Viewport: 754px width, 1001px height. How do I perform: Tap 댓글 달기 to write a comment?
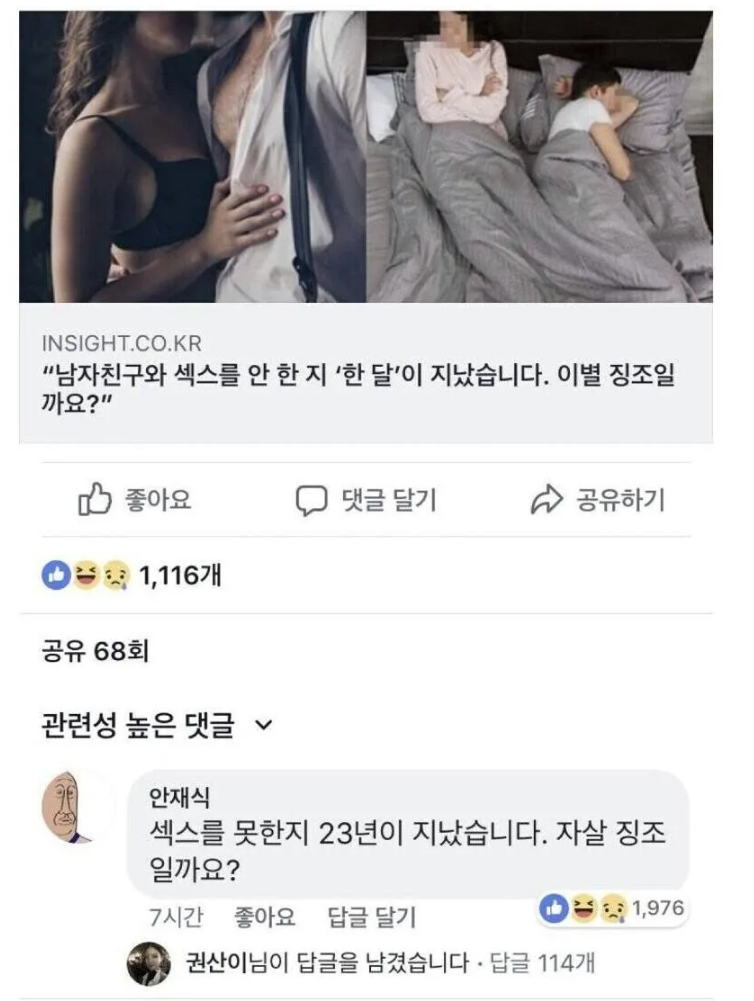[x=366, y=500]
